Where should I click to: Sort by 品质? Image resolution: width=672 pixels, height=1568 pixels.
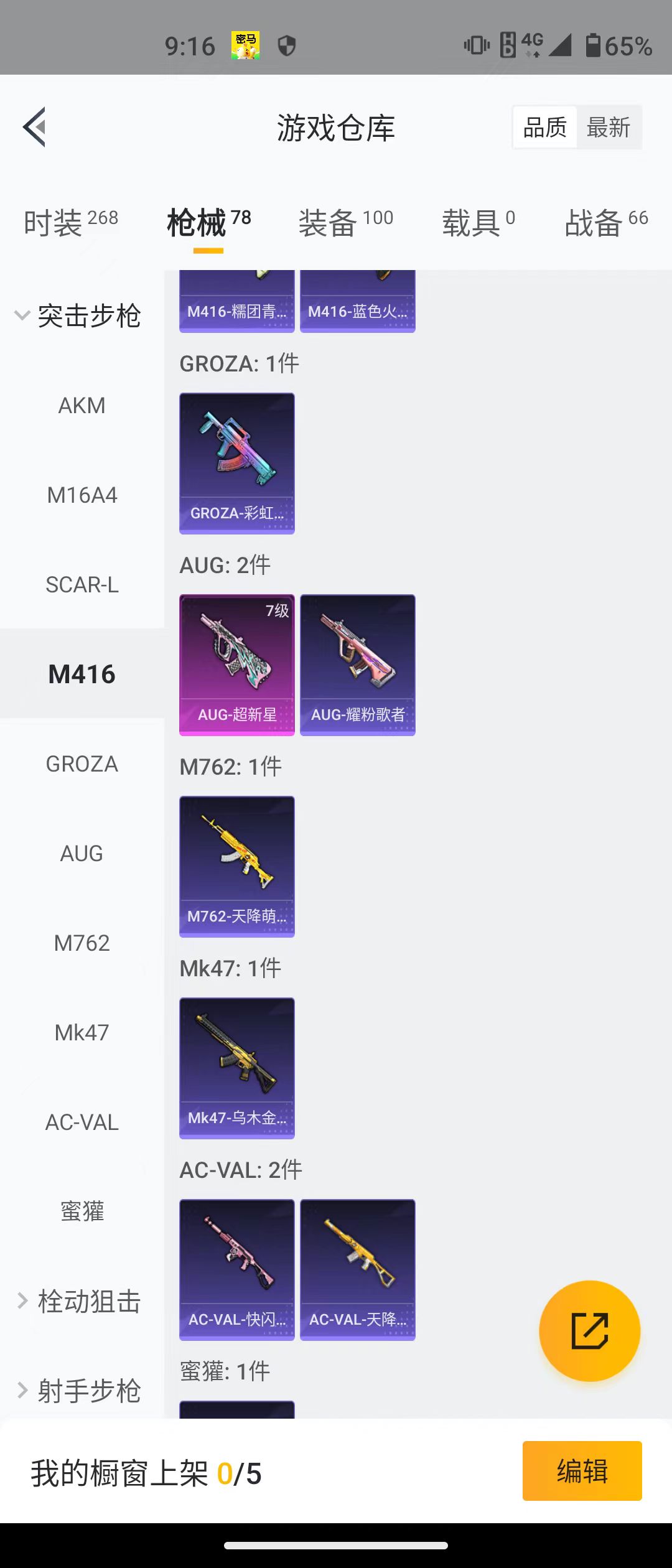[545, 128]
